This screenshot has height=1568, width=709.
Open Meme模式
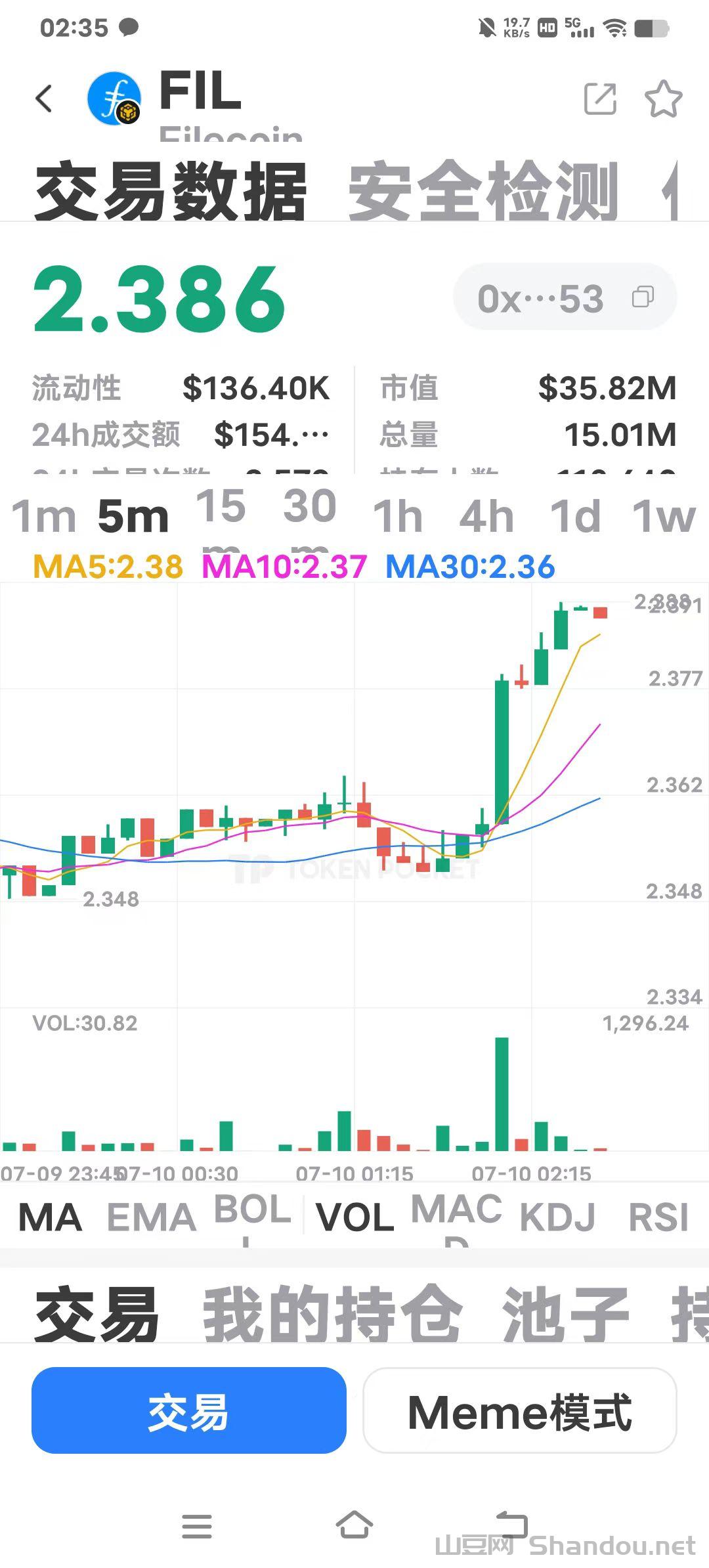tap(519, 1410)
